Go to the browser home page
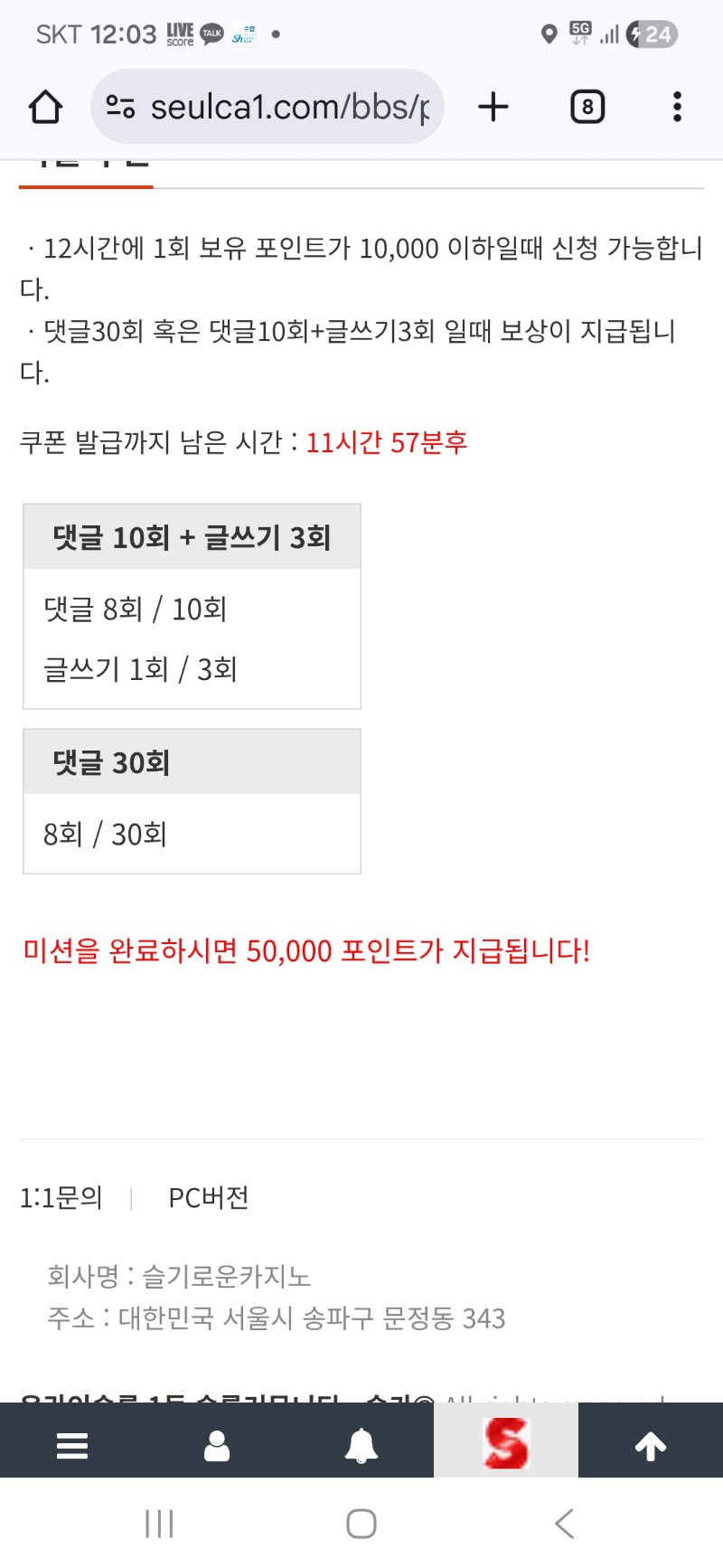 (45, 107)
